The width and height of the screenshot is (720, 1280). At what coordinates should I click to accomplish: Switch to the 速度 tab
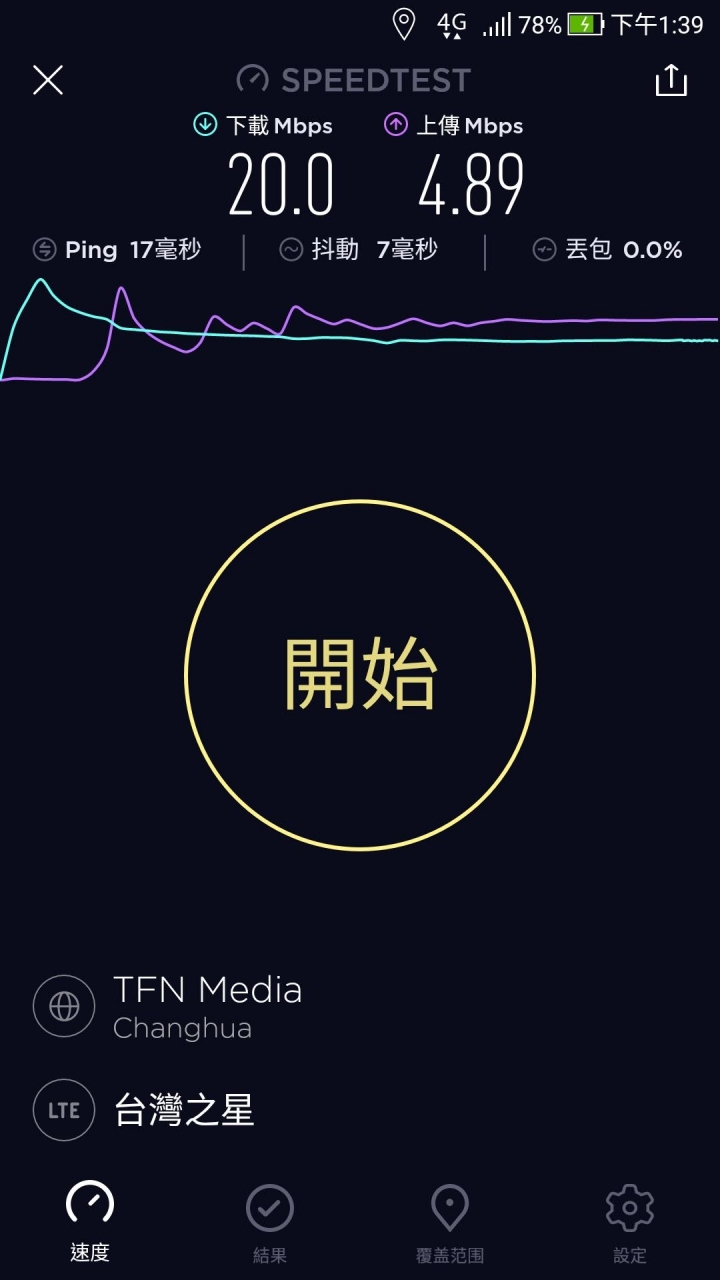tap(90, 1222)
